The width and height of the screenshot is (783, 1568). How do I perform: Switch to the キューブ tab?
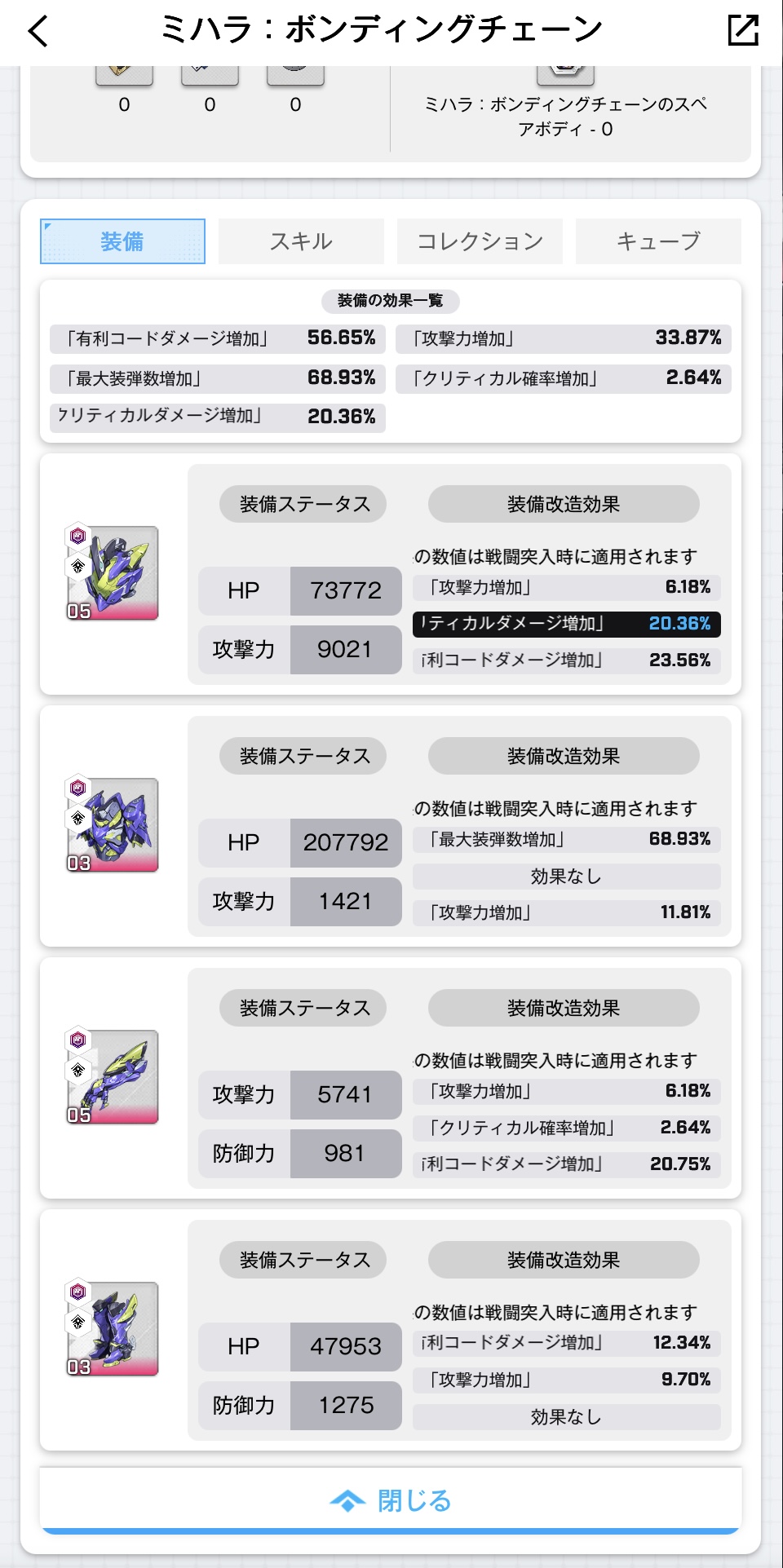pyautogui.click(x=658, y=241)
